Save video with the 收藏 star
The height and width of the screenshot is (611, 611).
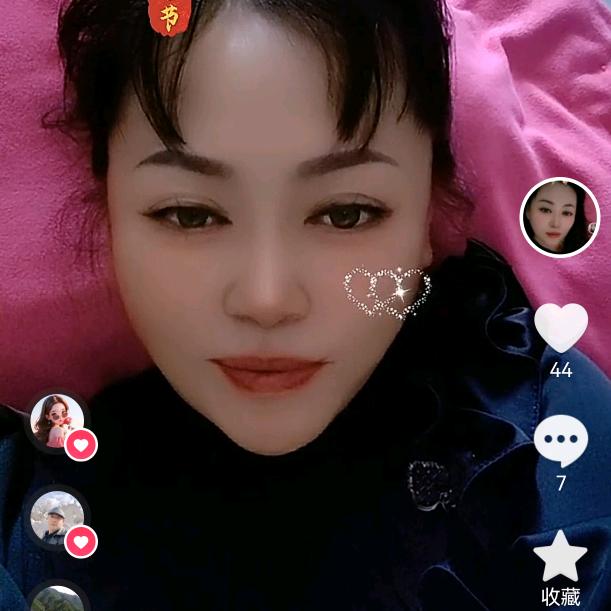coord(560,556)
